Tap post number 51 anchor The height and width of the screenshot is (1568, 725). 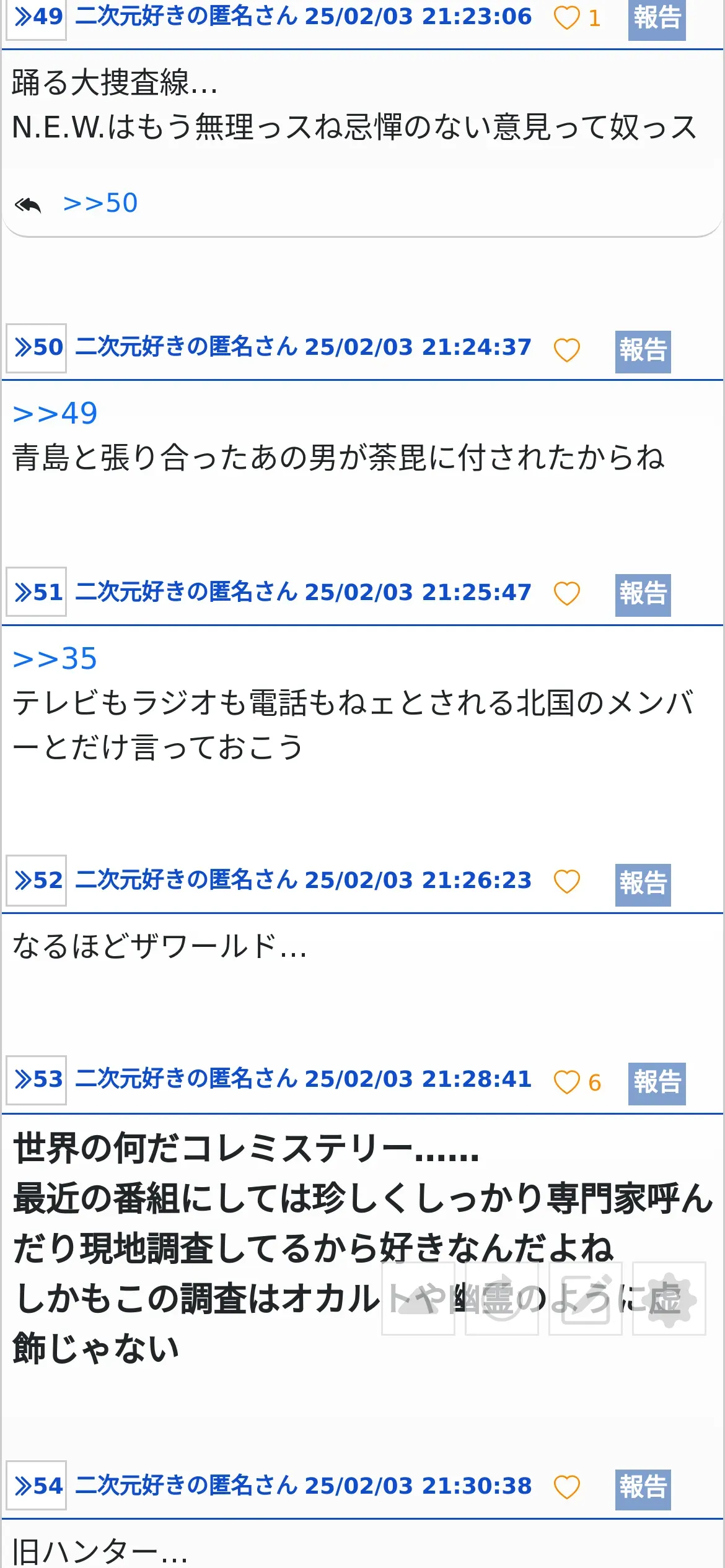click(x=37, y=591)
